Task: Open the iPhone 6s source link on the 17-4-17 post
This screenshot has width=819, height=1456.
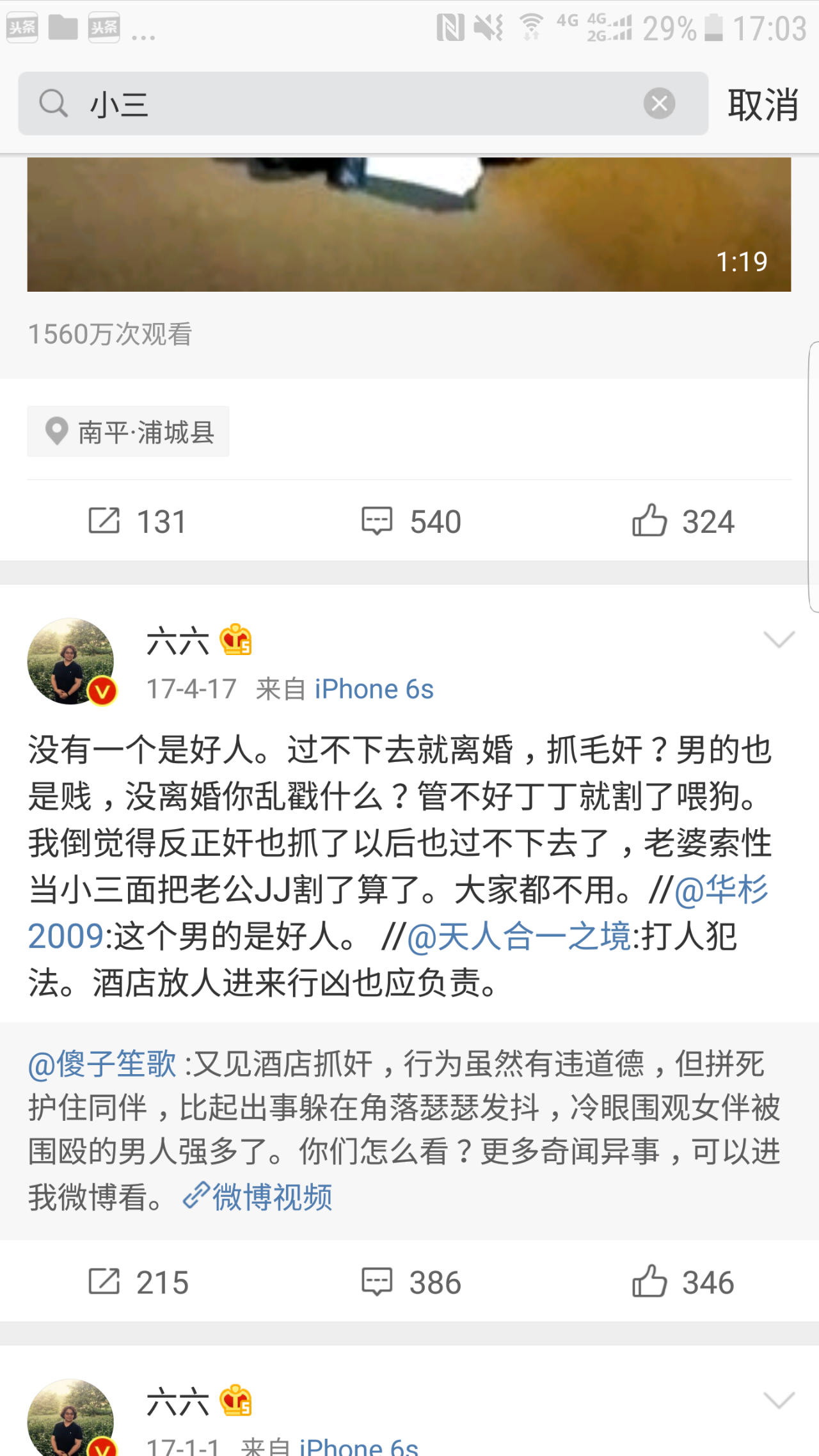Action: click(x=374, y=690)
